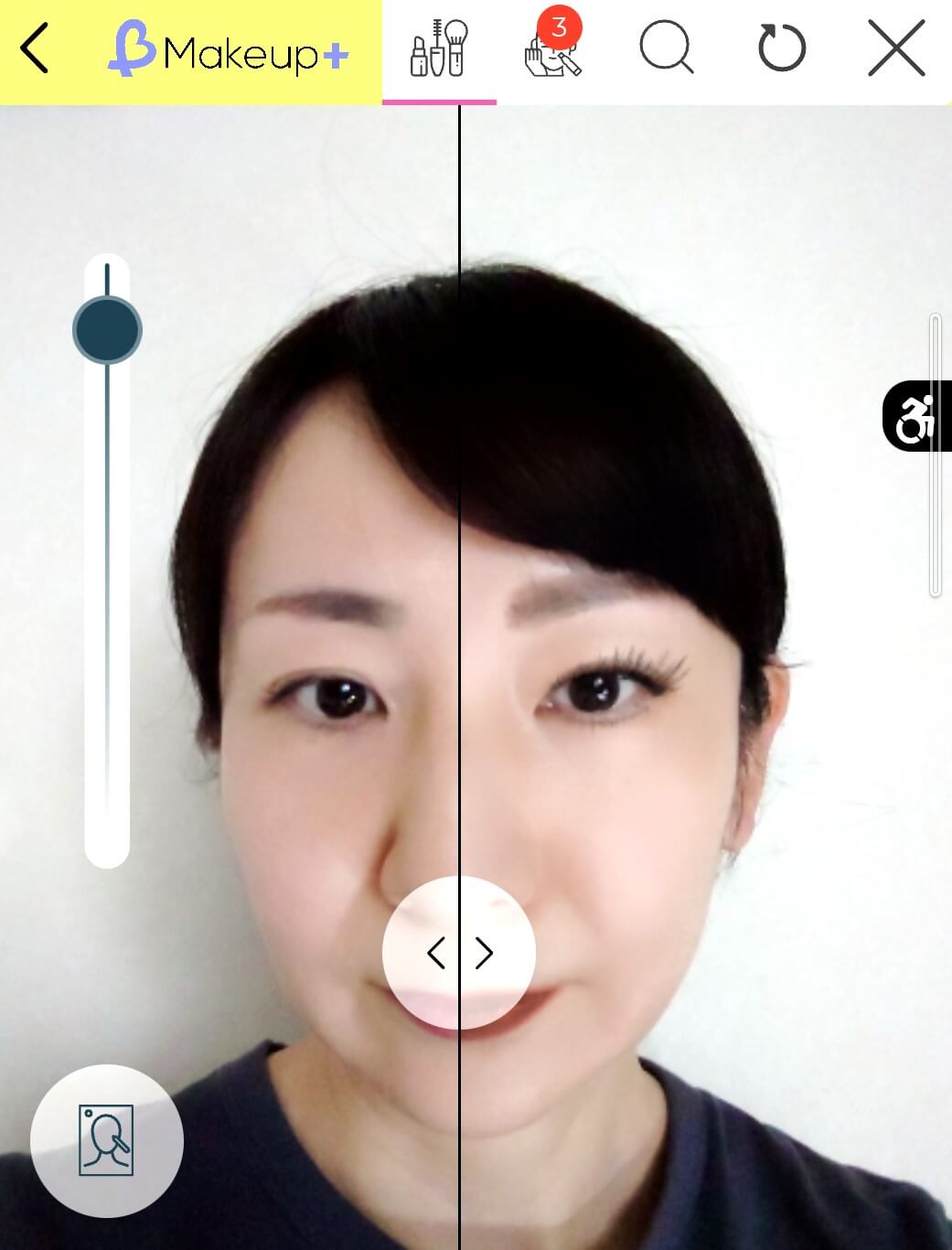Tap the before/after comparison handle
This screenshot has width=952, height=1250.
(x=459, y=953)
